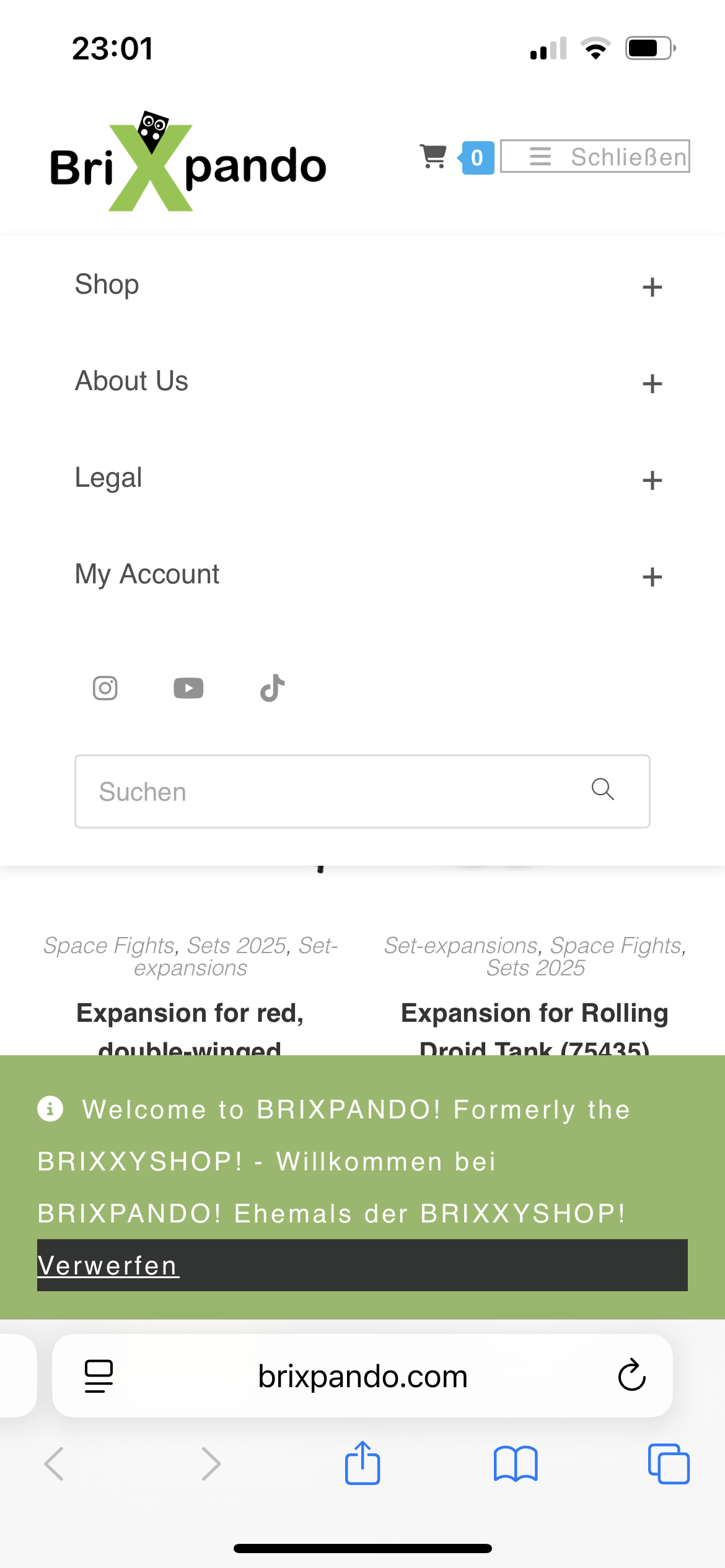Show all open Safari tabs
725x1568 pixels.
coord(669,1464)
